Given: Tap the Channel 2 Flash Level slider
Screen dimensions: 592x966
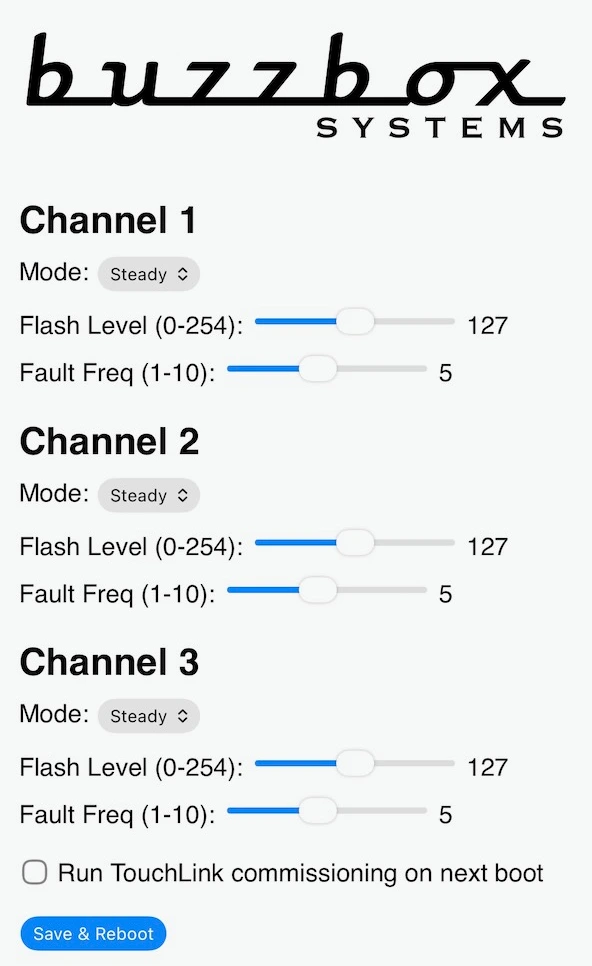Looking at the screenshot, I should pyautogui.click(x=355, y=543).
